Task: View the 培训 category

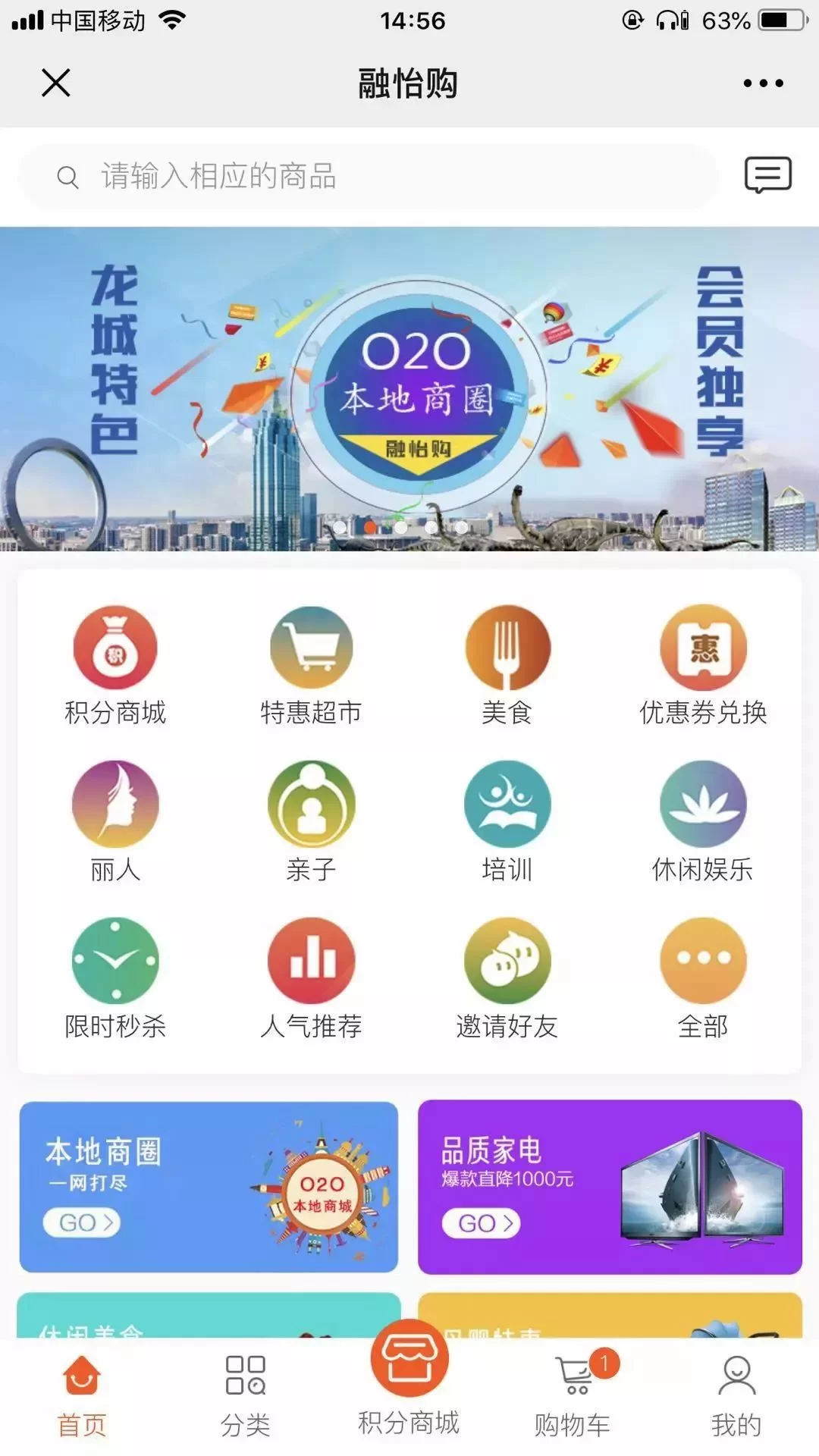Action: pos(507,821)
